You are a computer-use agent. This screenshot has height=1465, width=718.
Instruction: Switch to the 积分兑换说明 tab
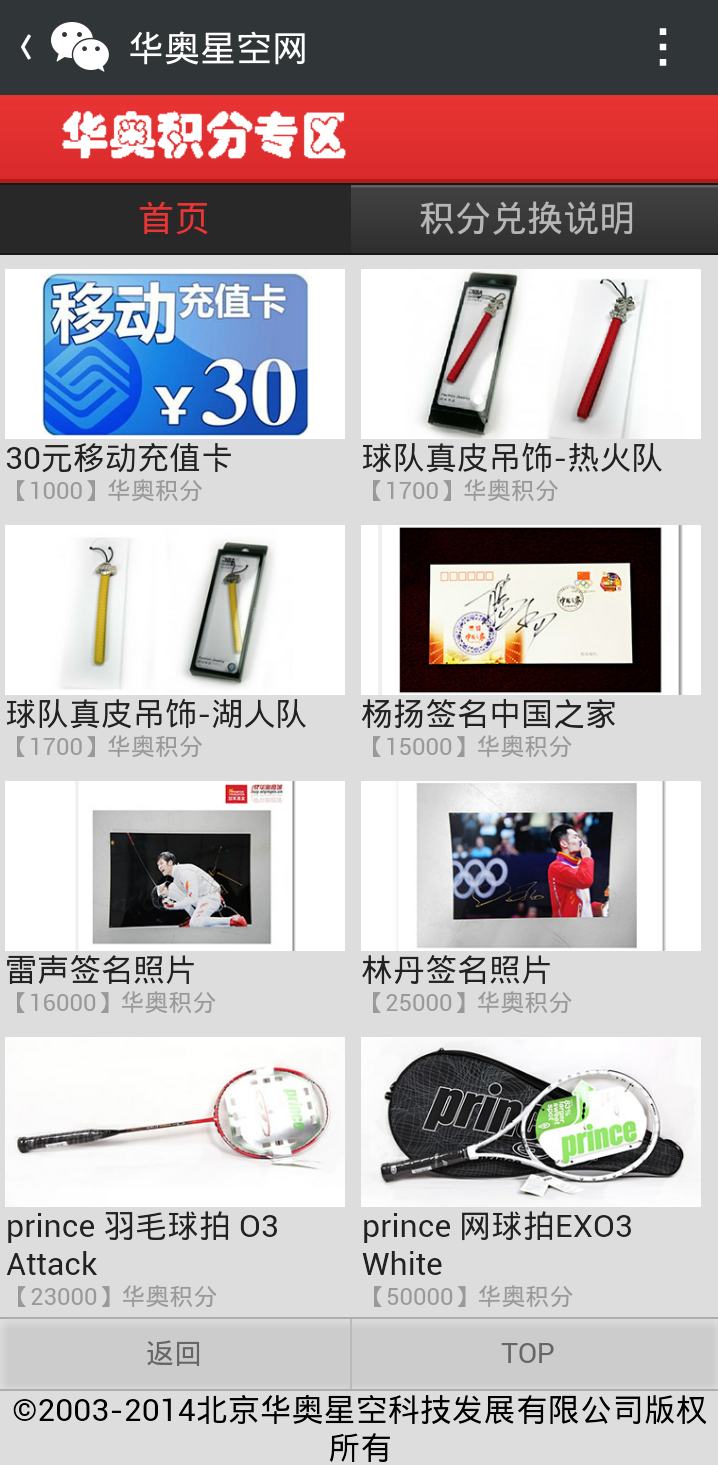tap(527, 218)
